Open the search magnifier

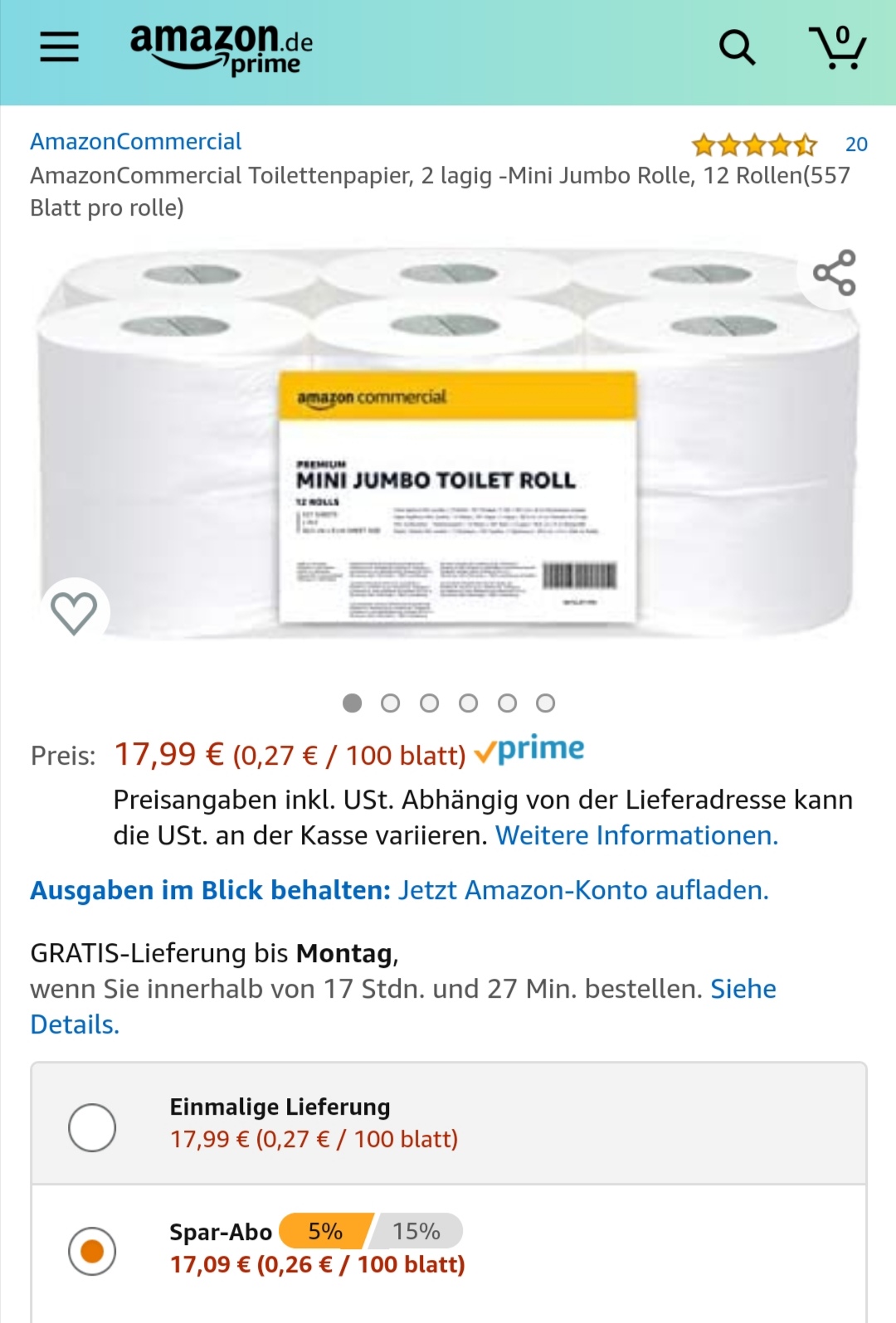pyautogui.click(x=737, y=47)
